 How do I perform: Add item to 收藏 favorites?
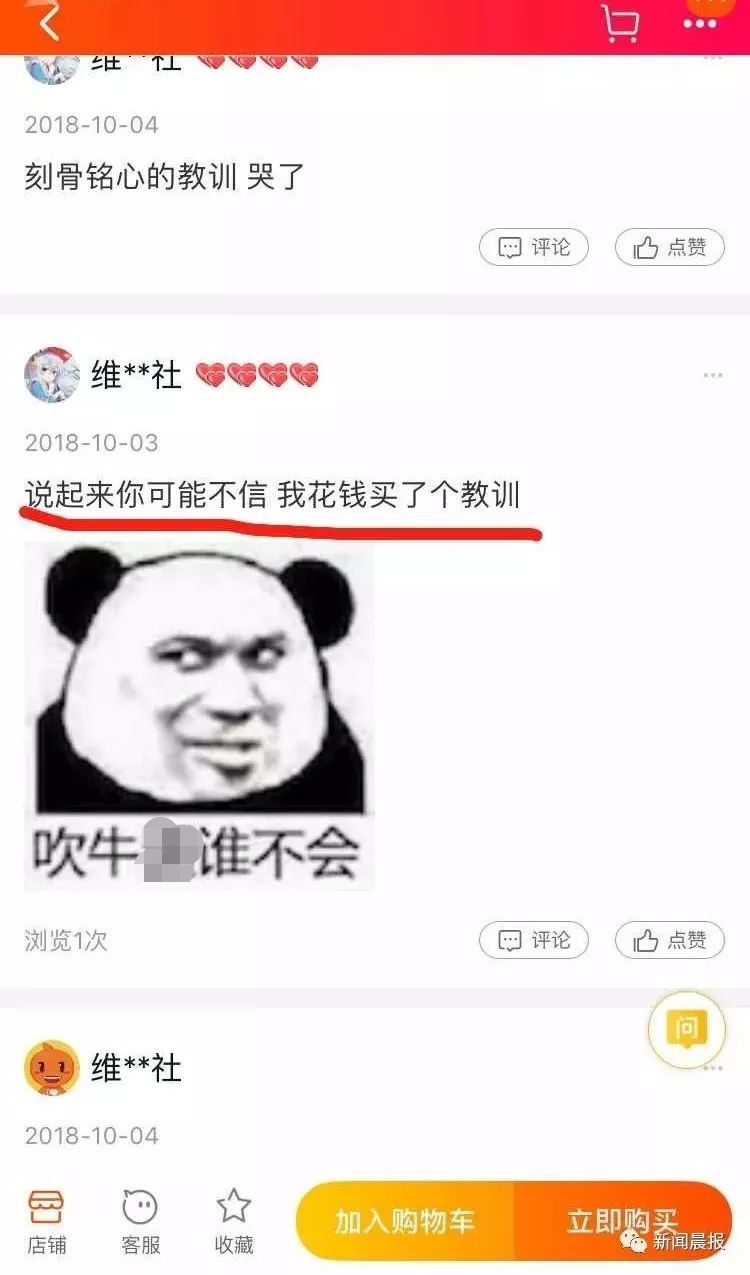click(234, 1222)
